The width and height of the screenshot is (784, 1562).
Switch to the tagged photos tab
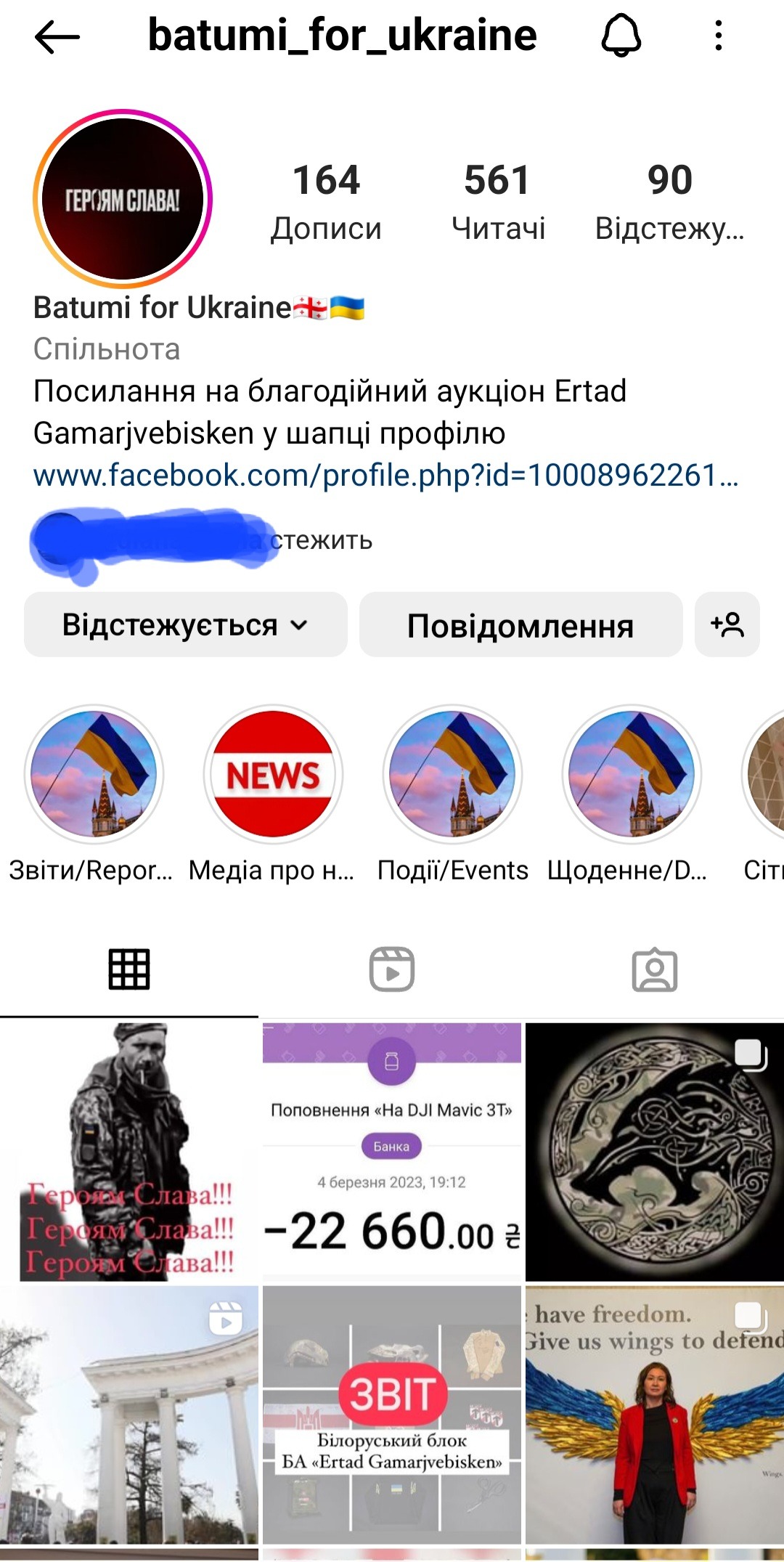(654, 969)
